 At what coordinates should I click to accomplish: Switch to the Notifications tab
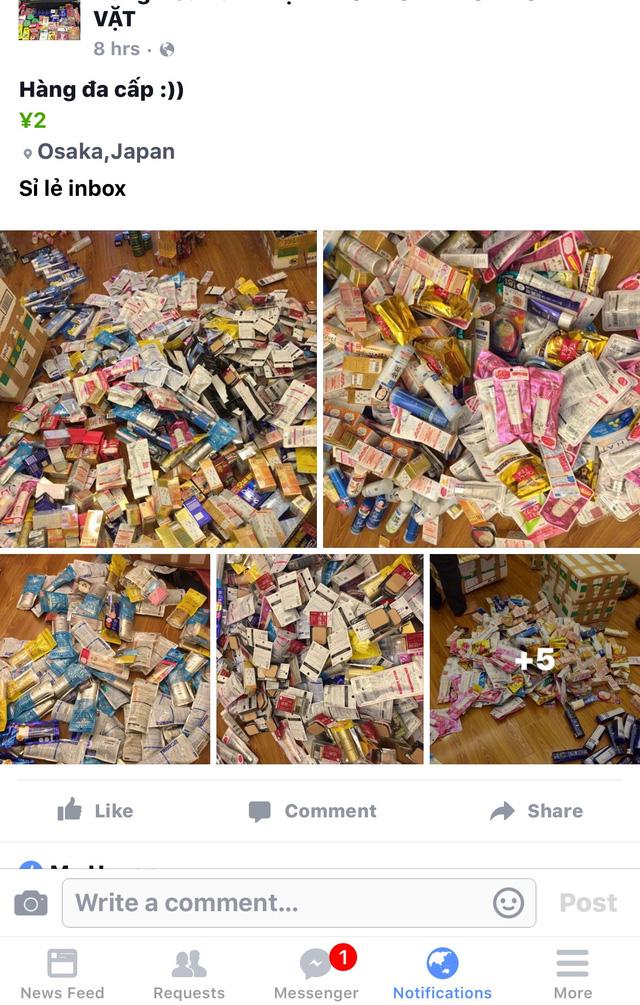click(442, 974)
